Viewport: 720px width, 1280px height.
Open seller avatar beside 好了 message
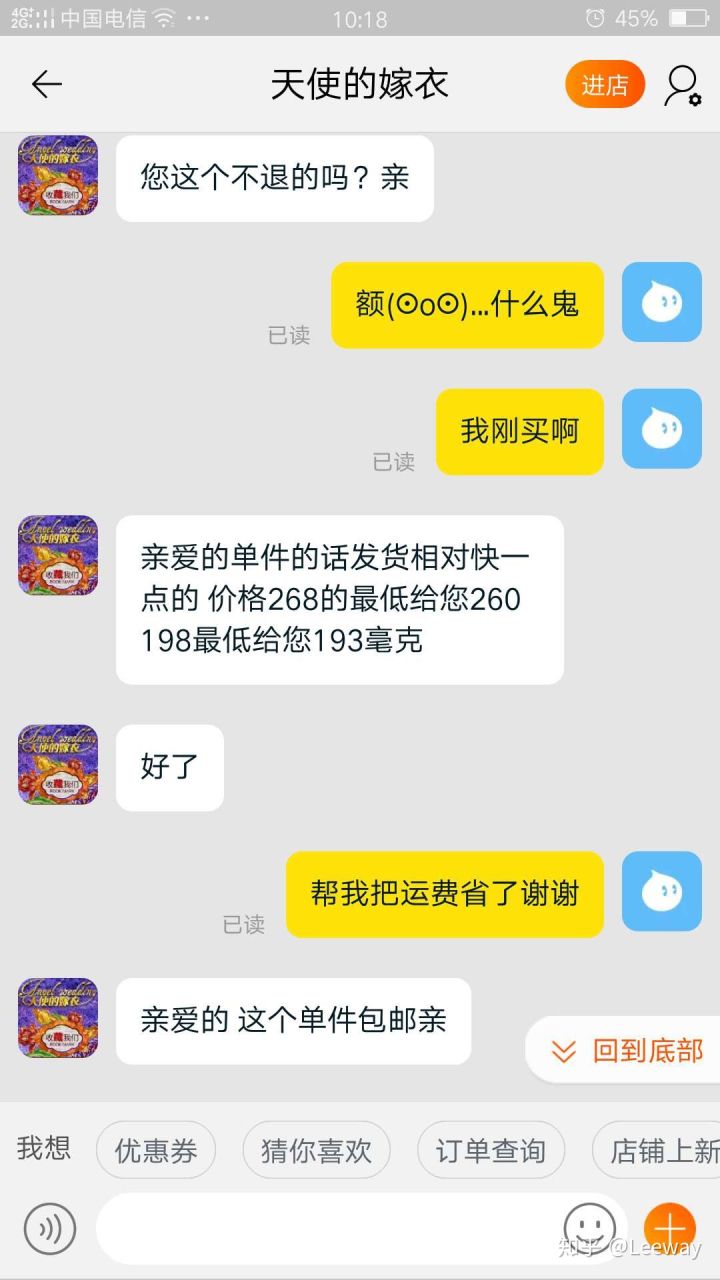(x=58, y=765)
